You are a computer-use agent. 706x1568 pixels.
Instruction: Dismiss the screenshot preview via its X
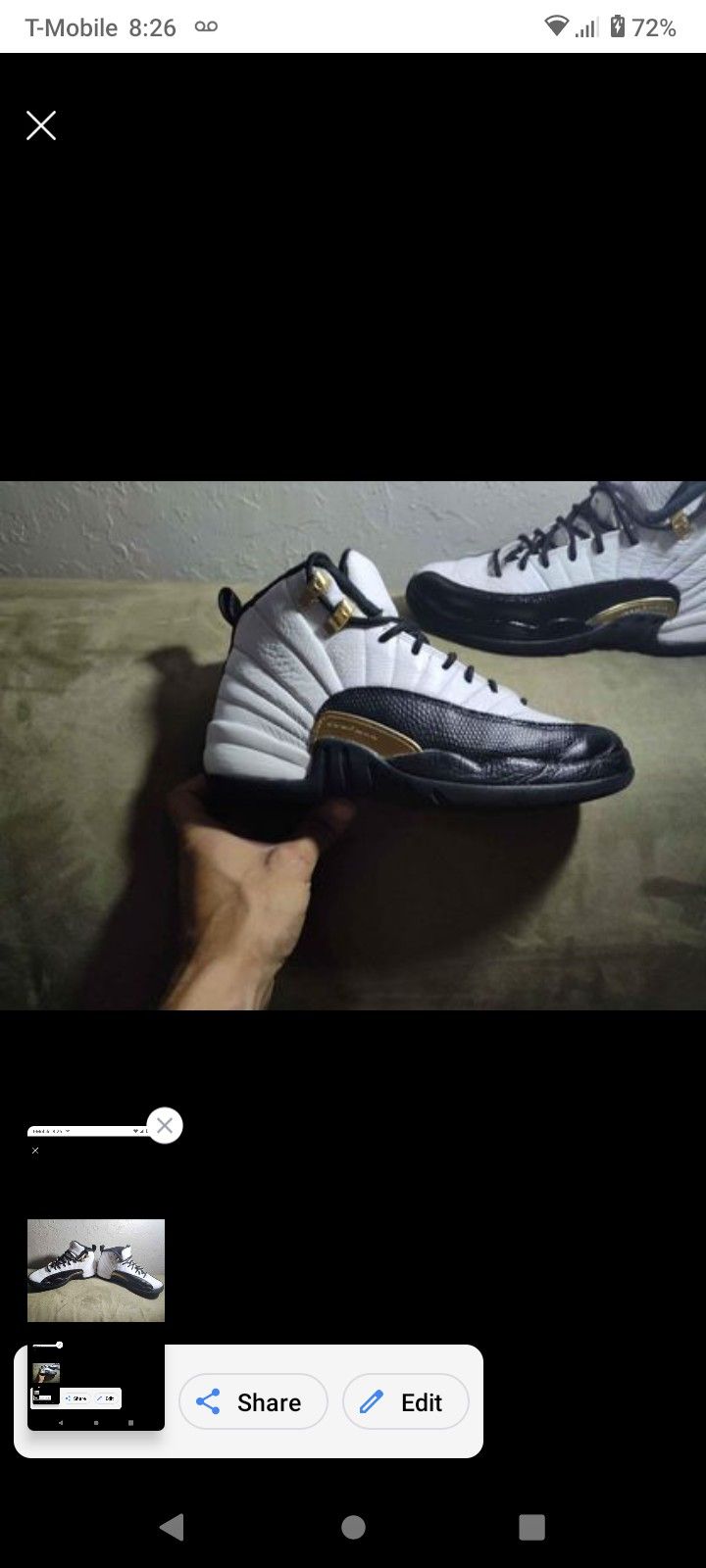click(40, 125)
